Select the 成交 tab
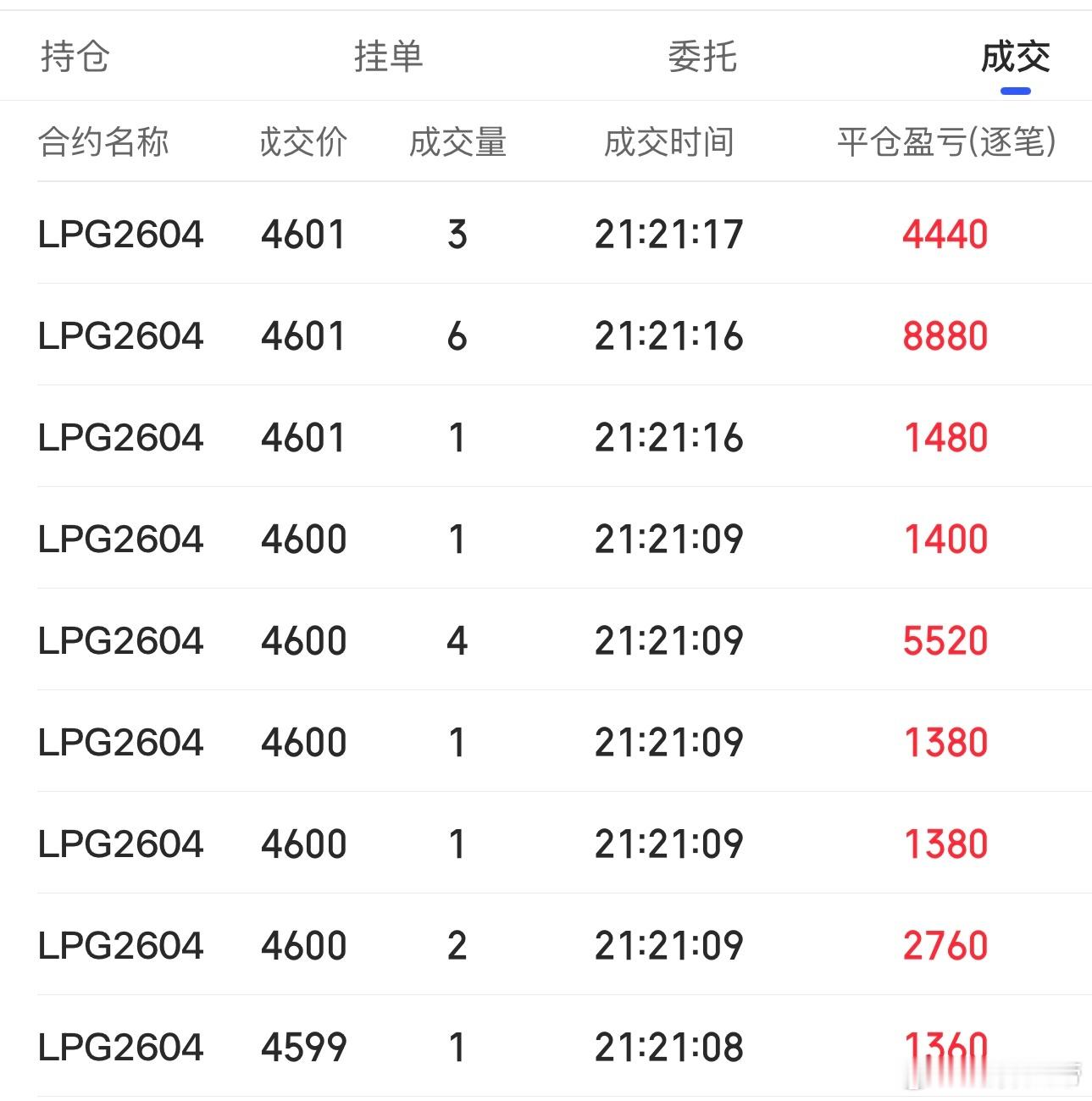 (1015, 56)
